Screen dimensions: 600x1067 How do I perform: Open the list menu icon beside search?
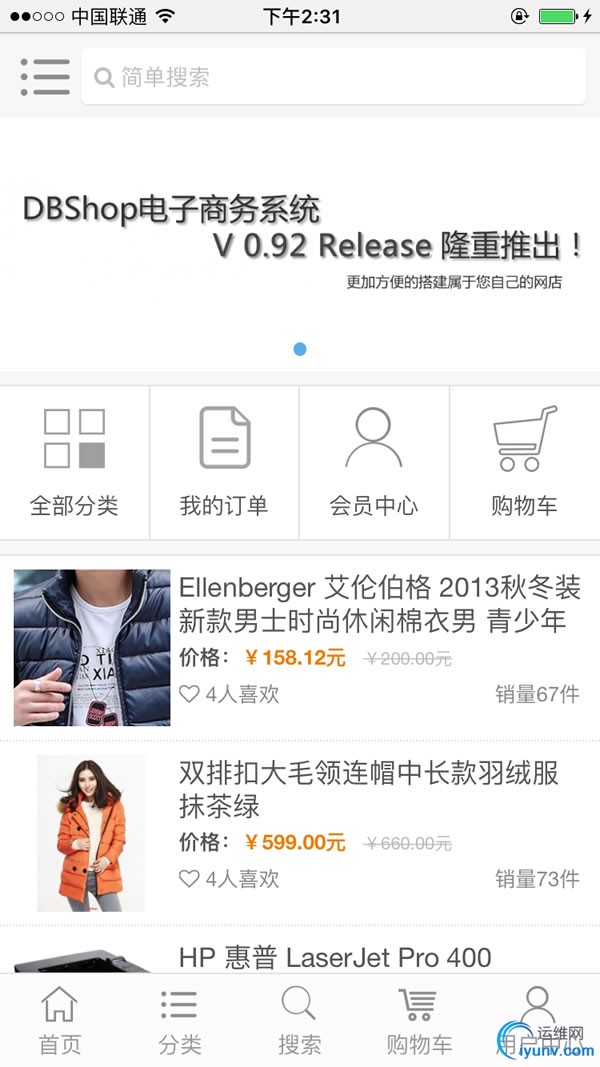point(45,77)
